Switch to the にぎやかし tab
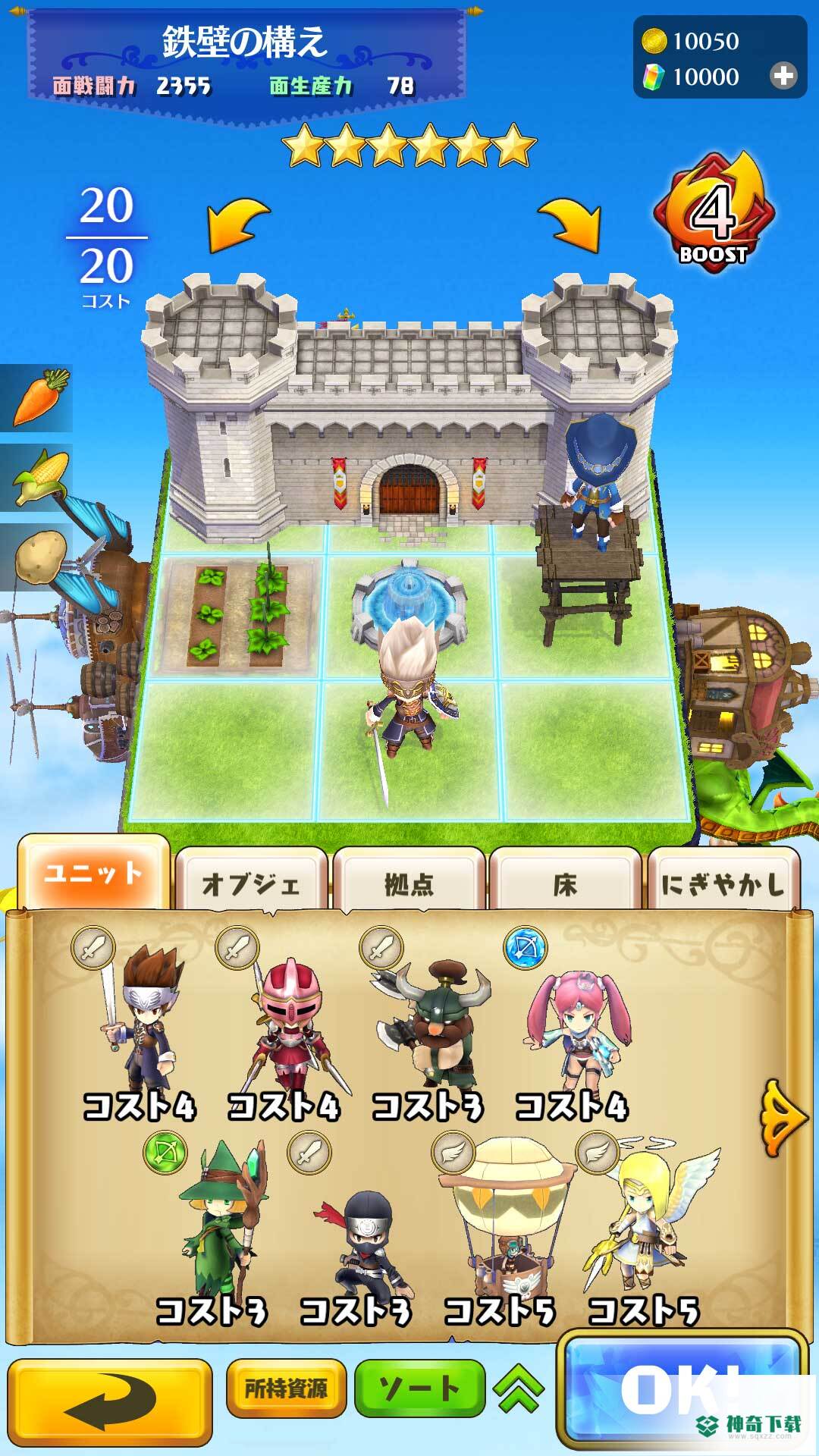 (723, 883)
